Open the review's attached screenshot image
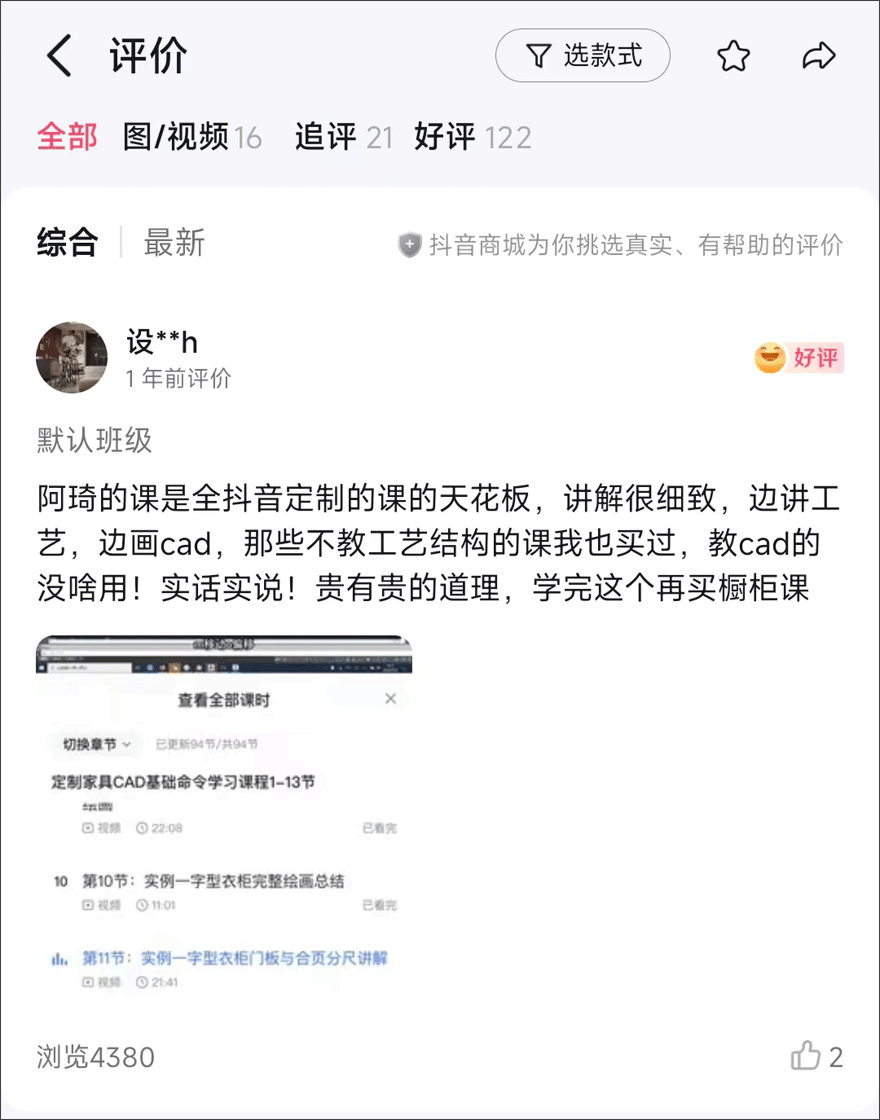 click(x=224, y=816)
